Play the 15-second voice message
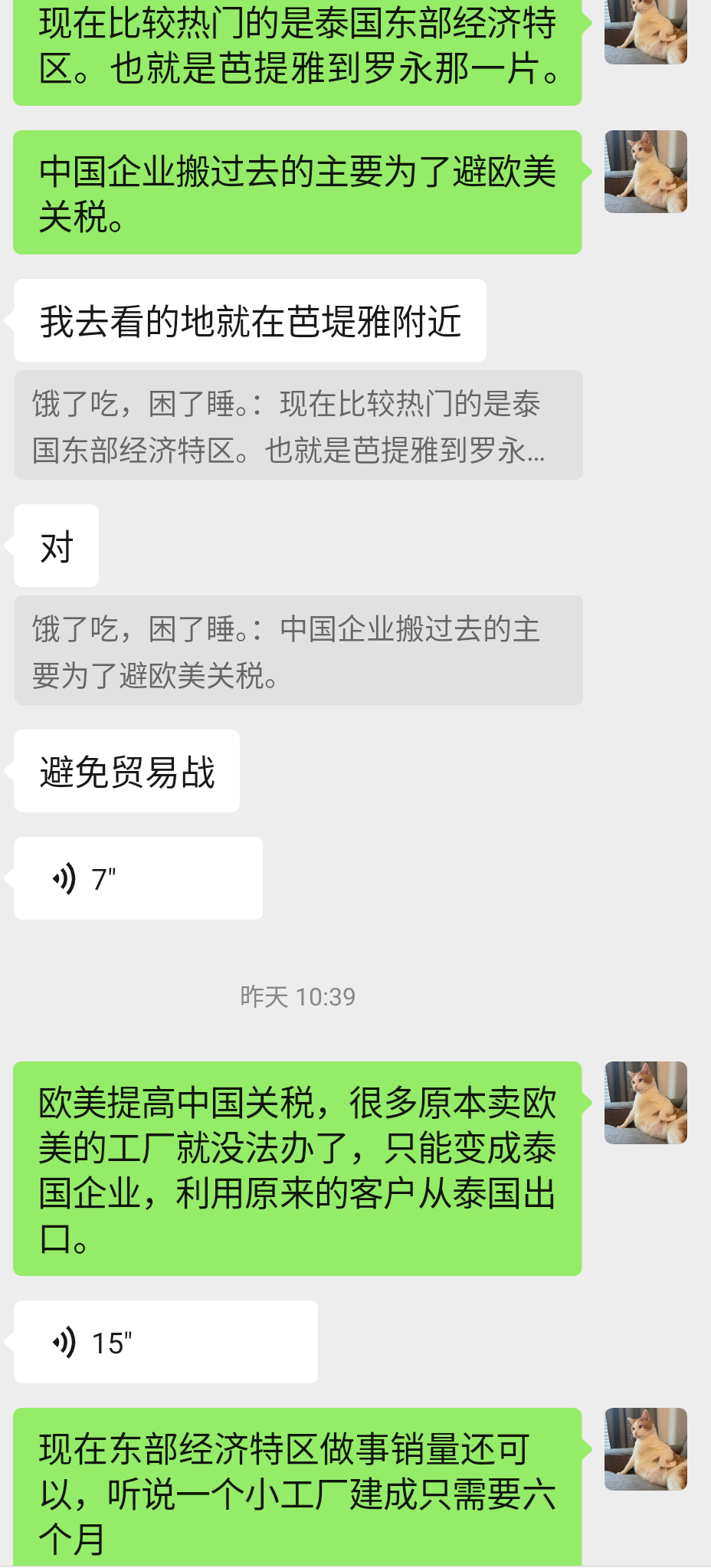 coord(165,1342)
